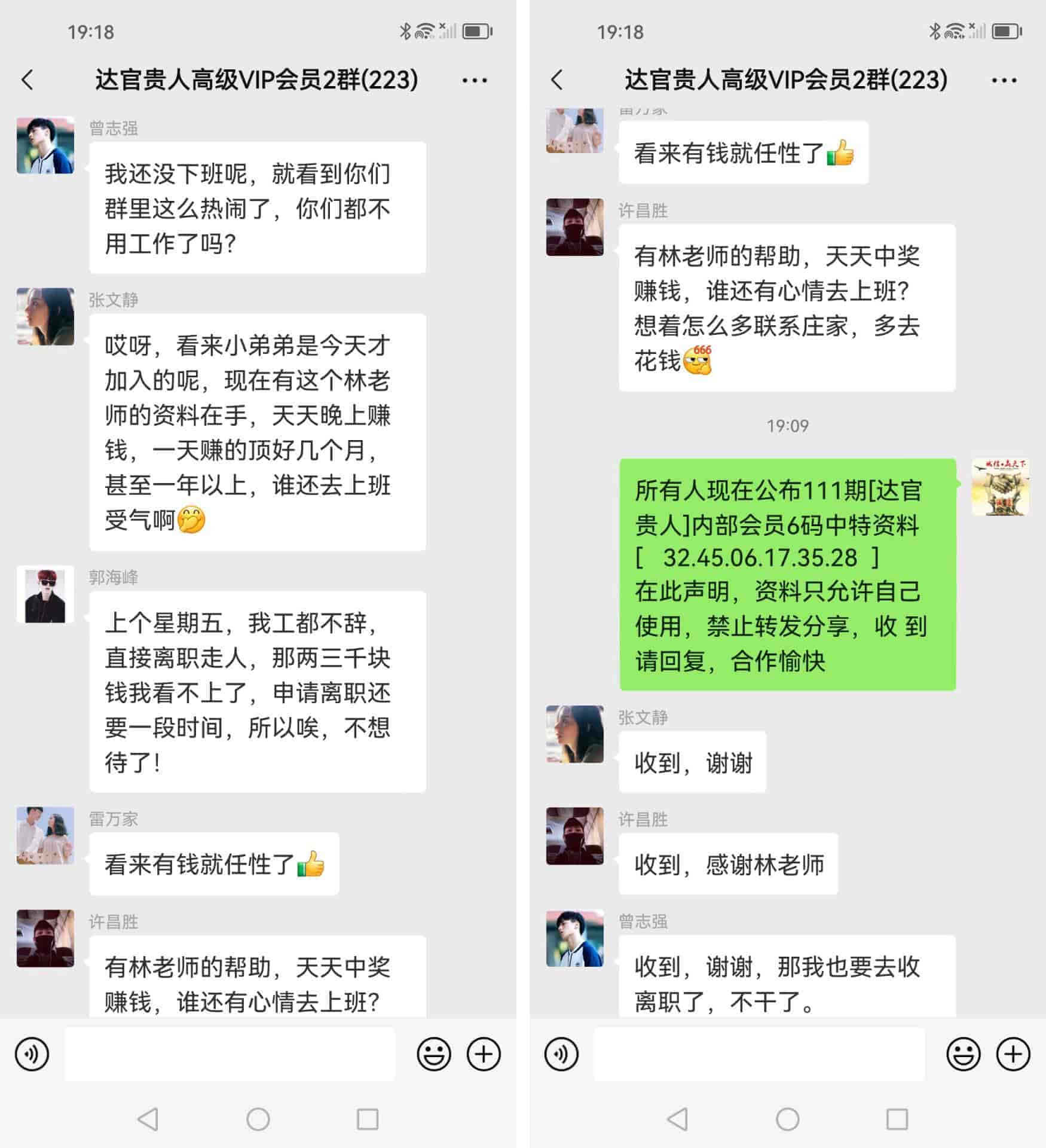This screenshot has width=1046, height=1148.
Task: Focus the message input in right screen
Action: coord(758,1054)
